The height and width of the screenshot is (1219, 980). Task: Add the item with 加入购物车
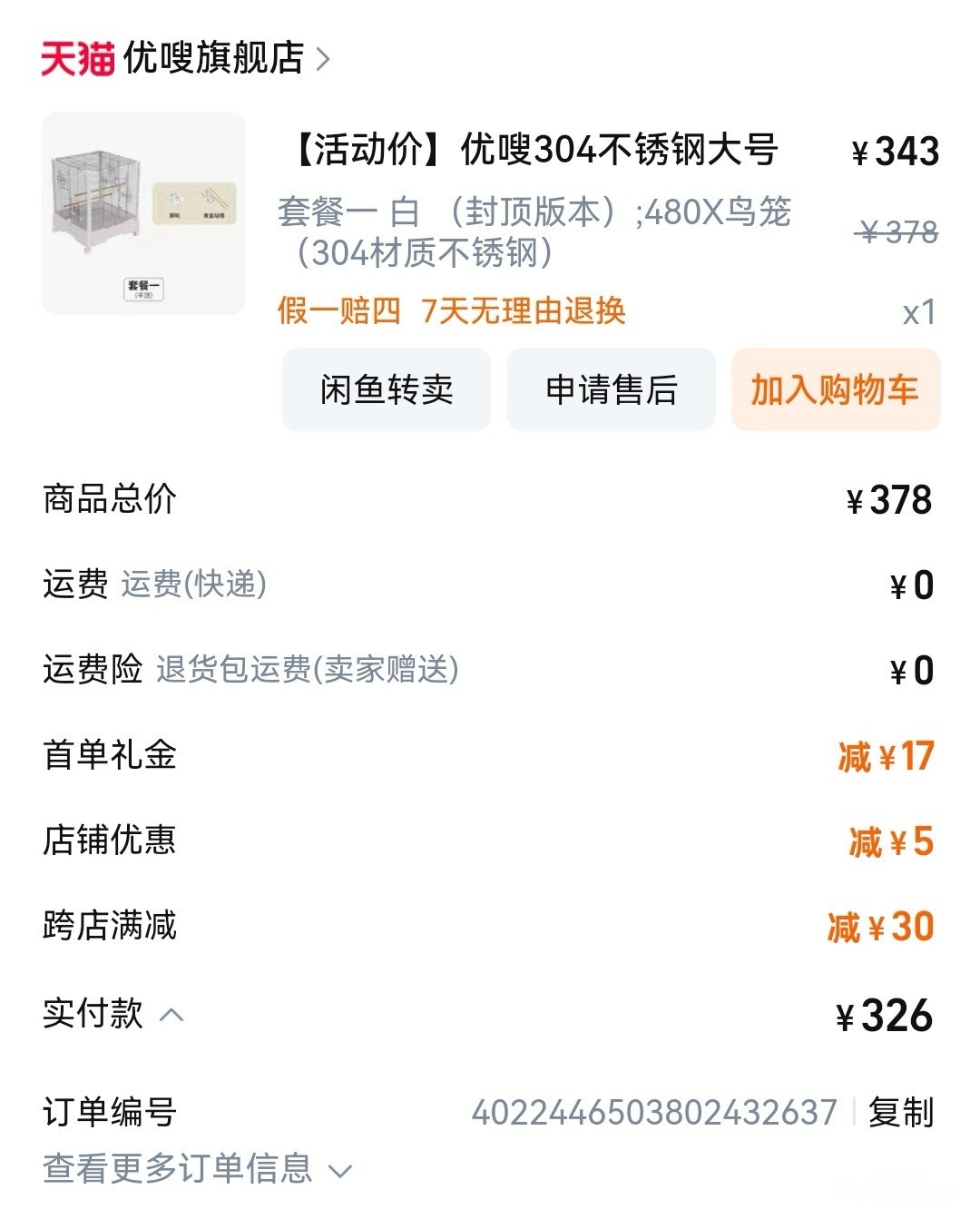(x=835, y=389)
